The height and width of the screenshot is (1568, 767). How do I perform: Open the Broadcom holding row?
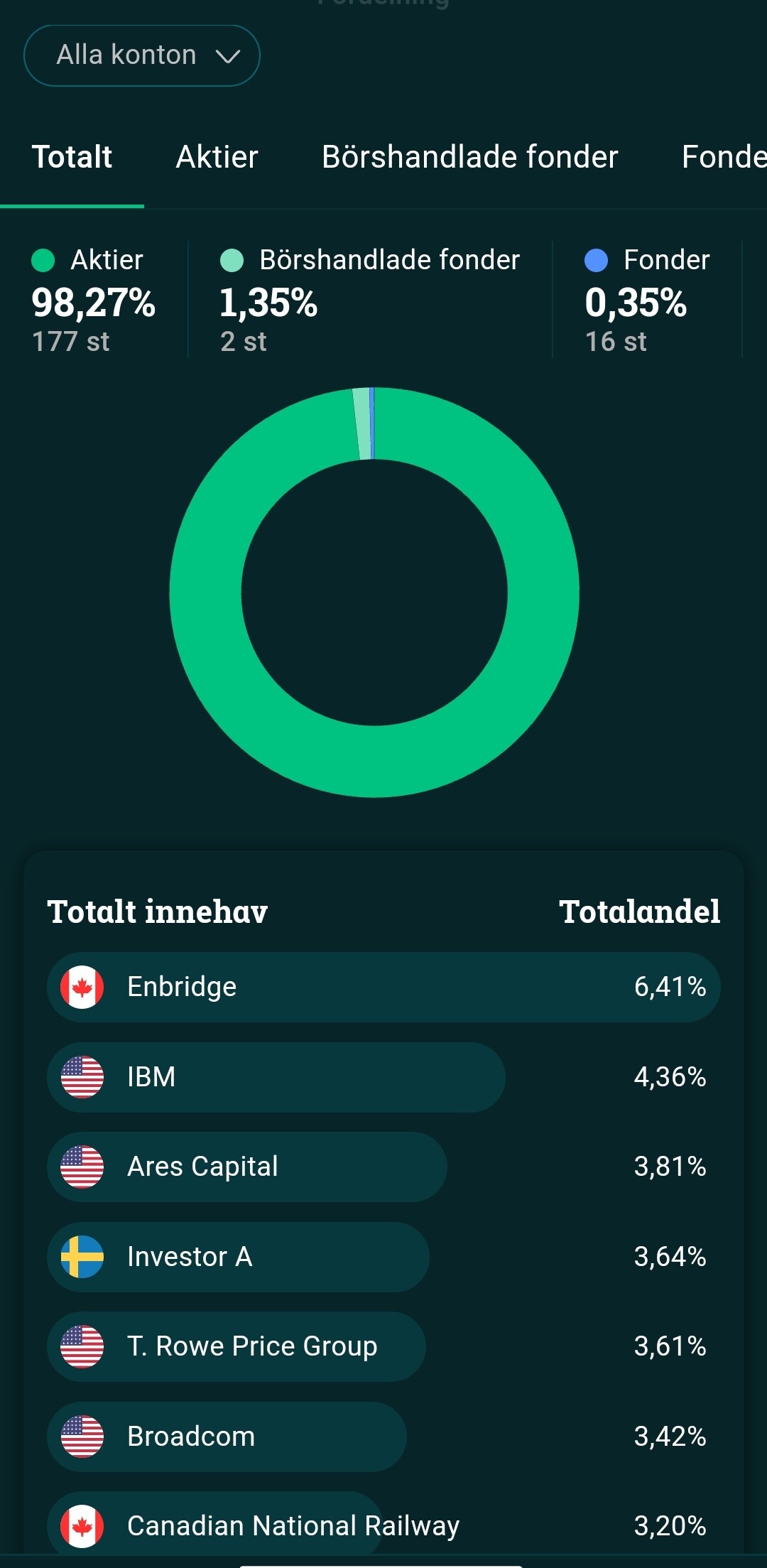(383, 1437)
